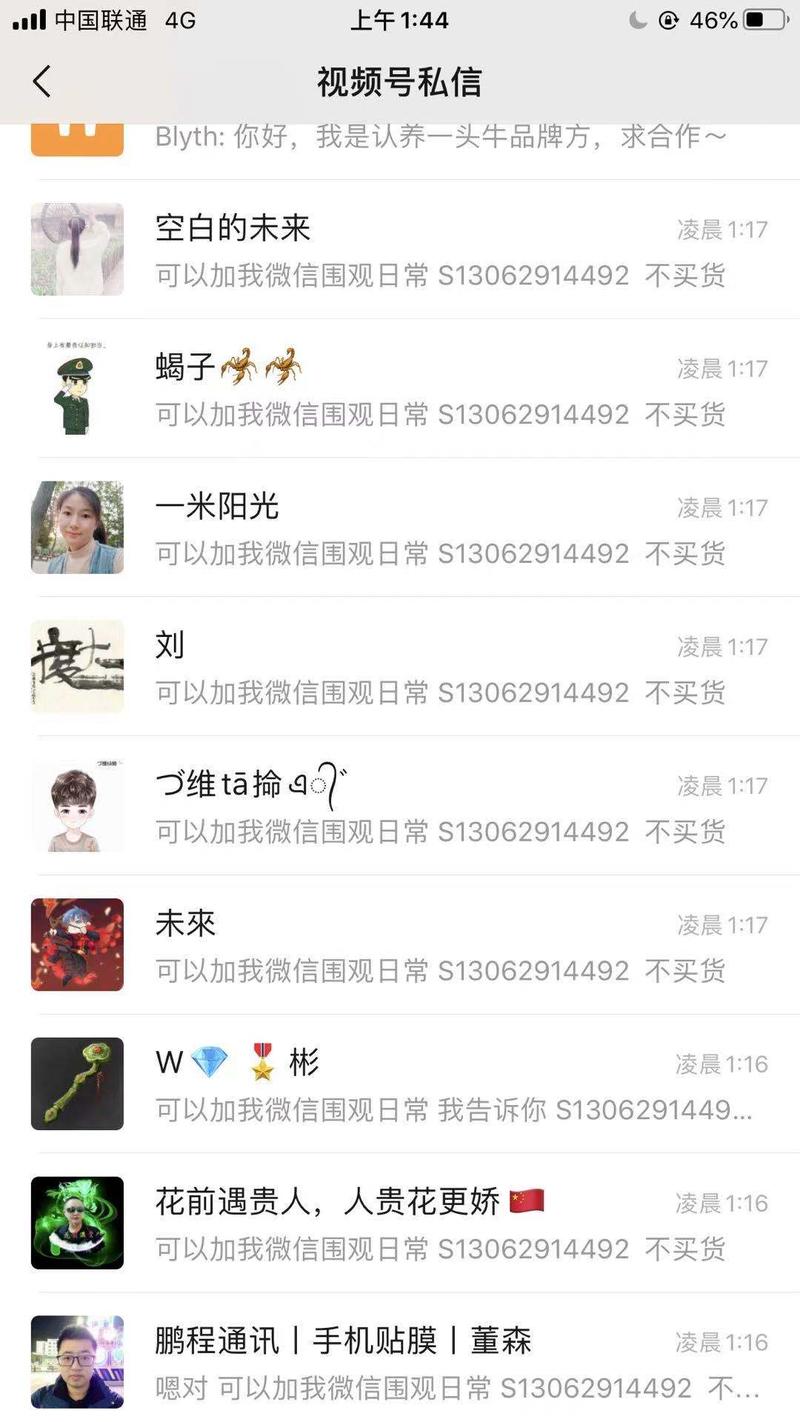Tap 蝎子's military uniform avatar
800x1422 pixels.
[x=77, y=387]
